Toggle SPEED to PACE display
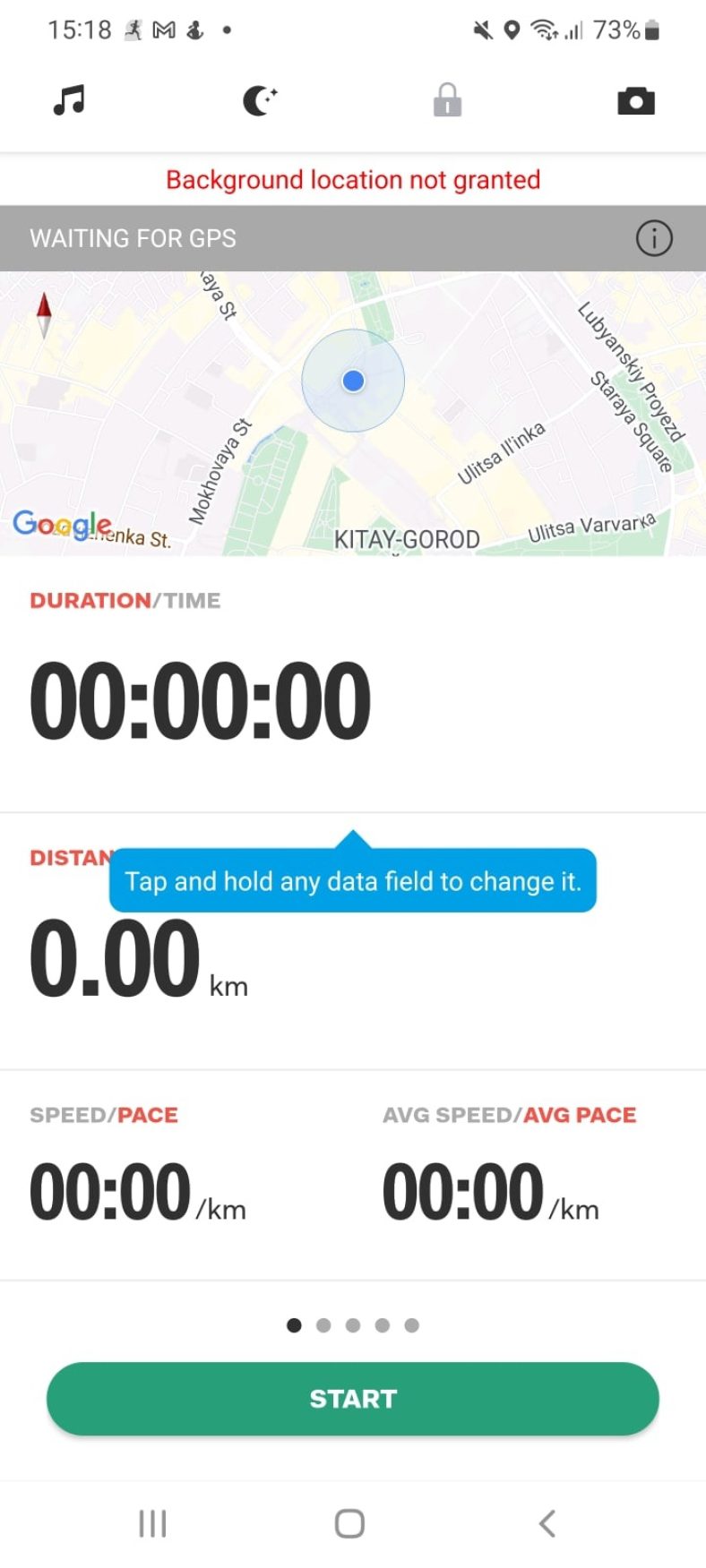Image resolution: width=706 pixels, height=1568 pixels. pyautogui.click(x=148, y=1114)
